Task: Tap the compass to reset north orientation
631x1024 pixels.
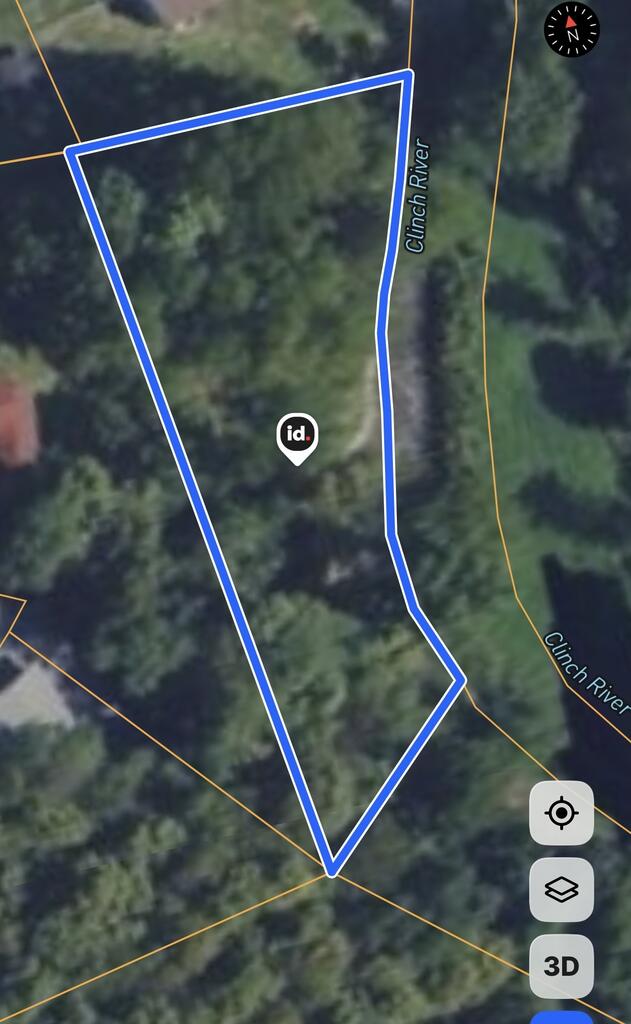Action: (x=572, y=29)
